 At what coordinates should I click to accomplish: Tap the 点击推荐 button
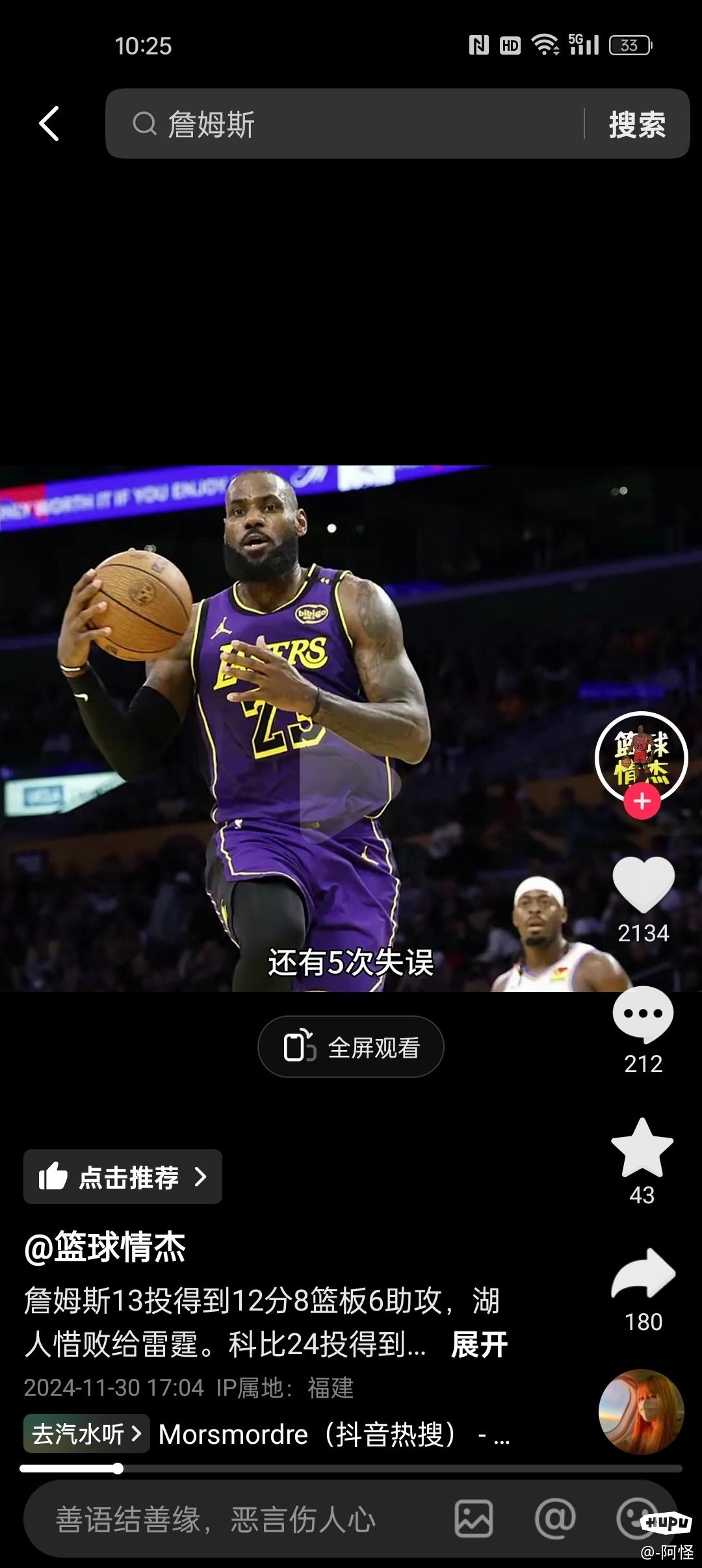[x=123, y=1177]
